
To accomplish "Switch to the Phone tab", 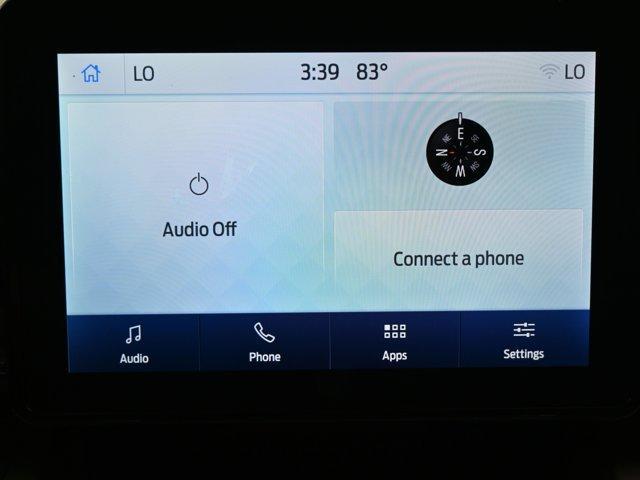I will [x=264, y=343].
